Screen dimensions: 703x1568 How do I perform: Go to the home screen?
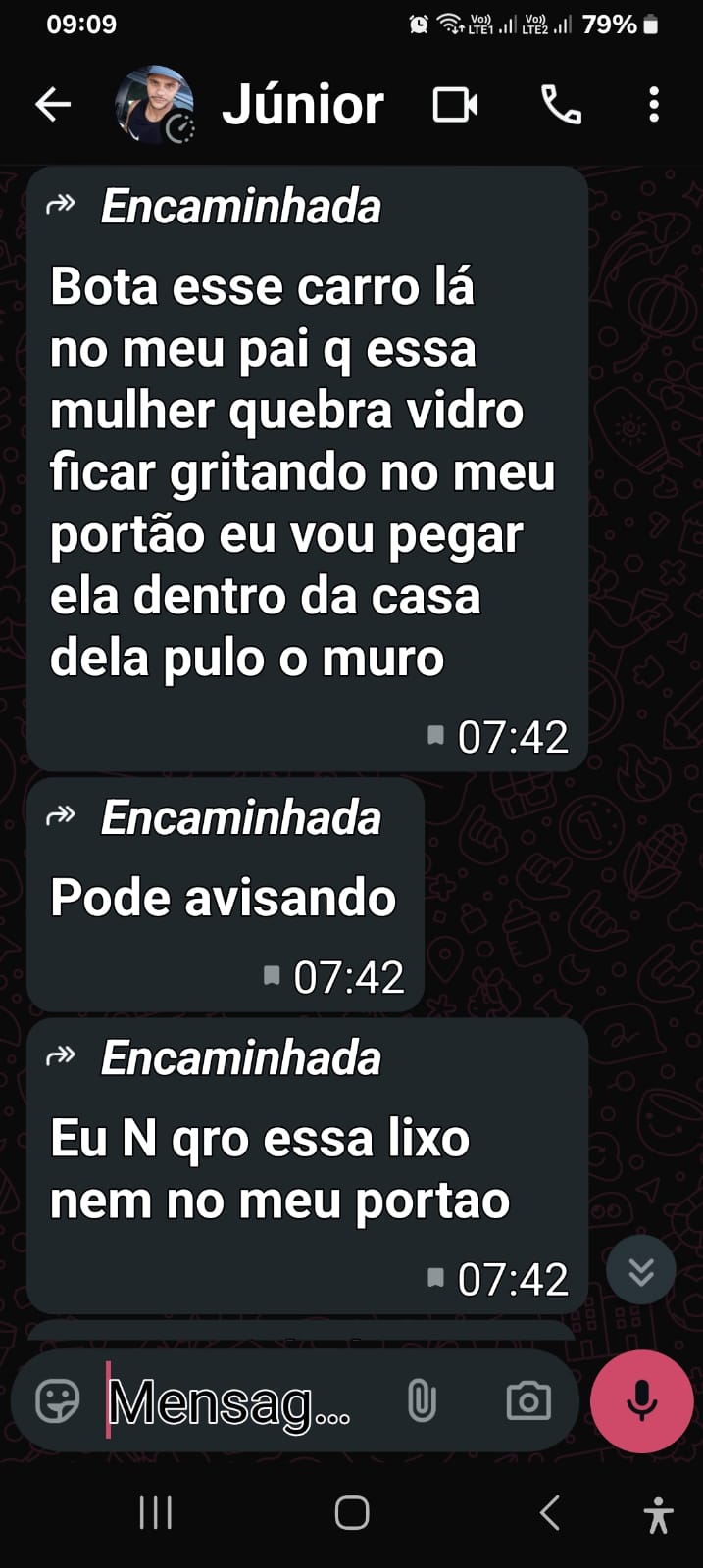point(352,1513)
